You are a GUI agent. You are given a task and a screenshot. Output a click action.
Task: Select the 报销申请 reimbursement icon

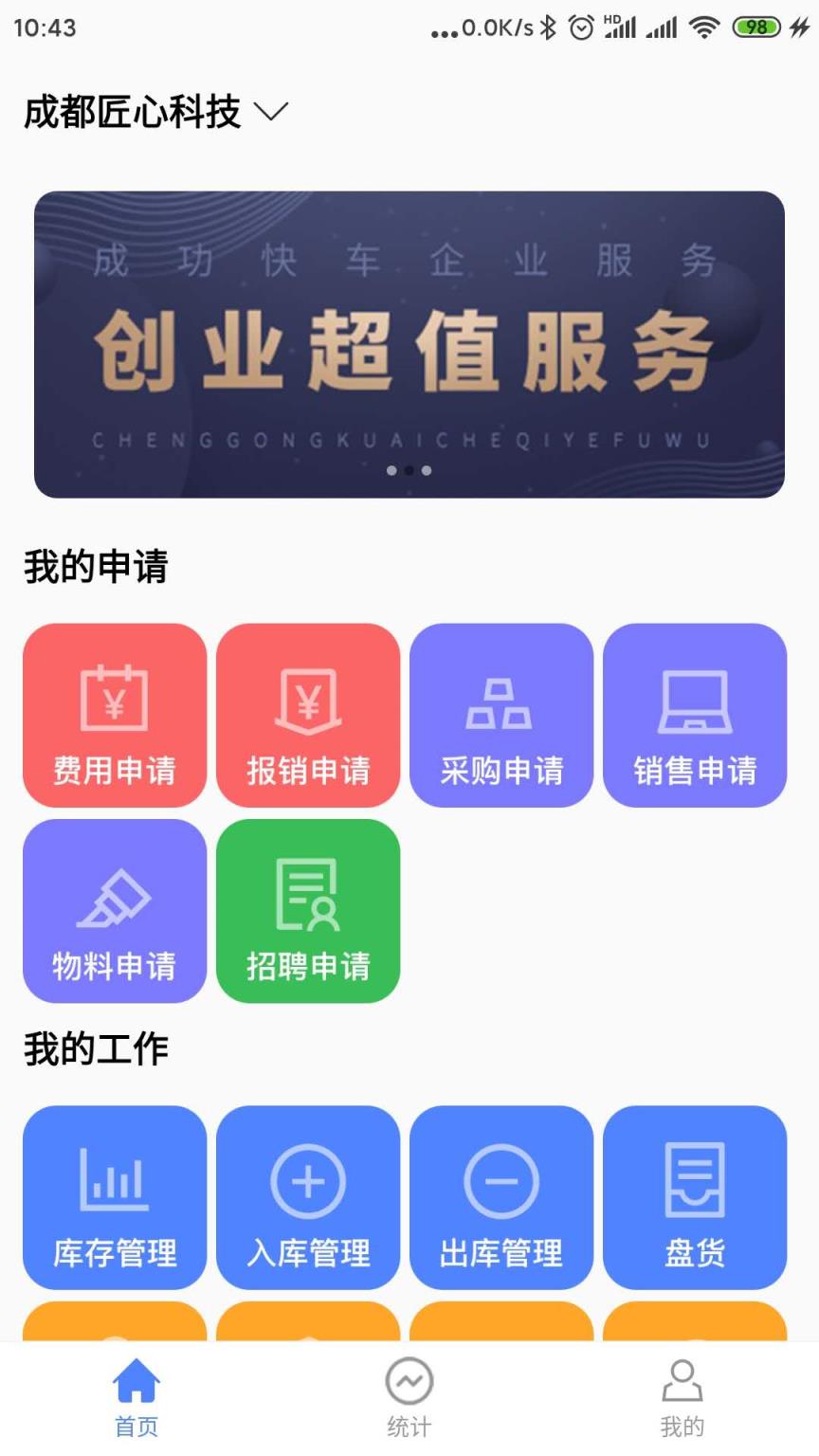pyautogui.click(x=308, y=716)
